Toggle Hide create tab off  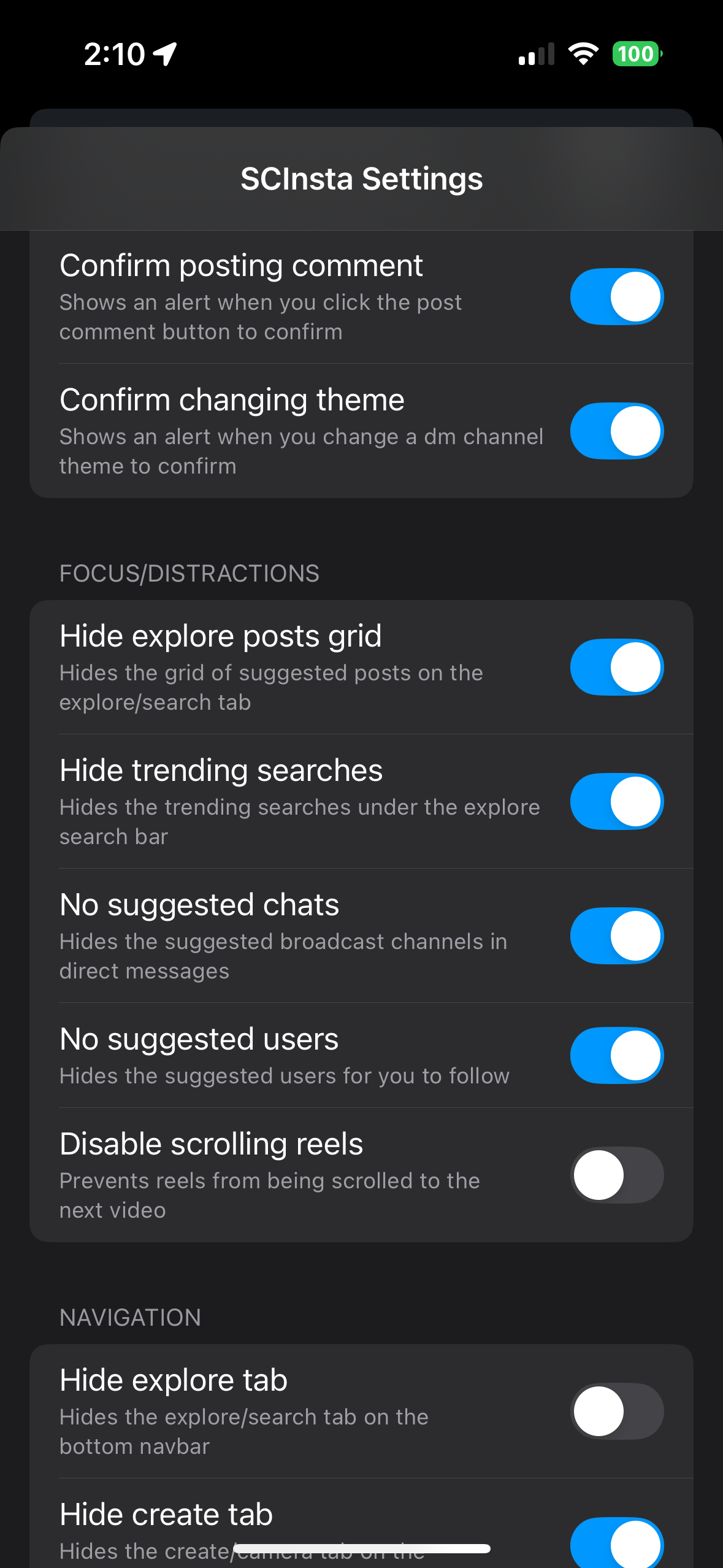[x=616, y=1543]
